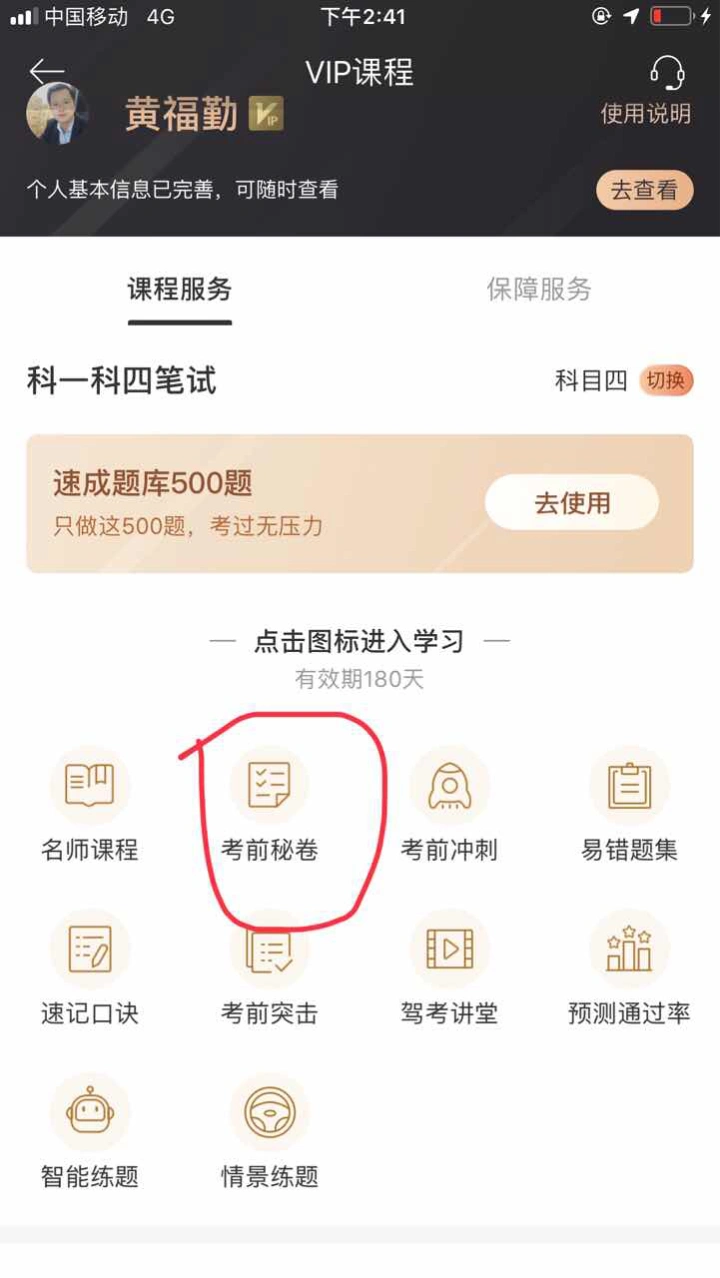
Task: Tap the 去查看 button
Action: click(644, 190)
